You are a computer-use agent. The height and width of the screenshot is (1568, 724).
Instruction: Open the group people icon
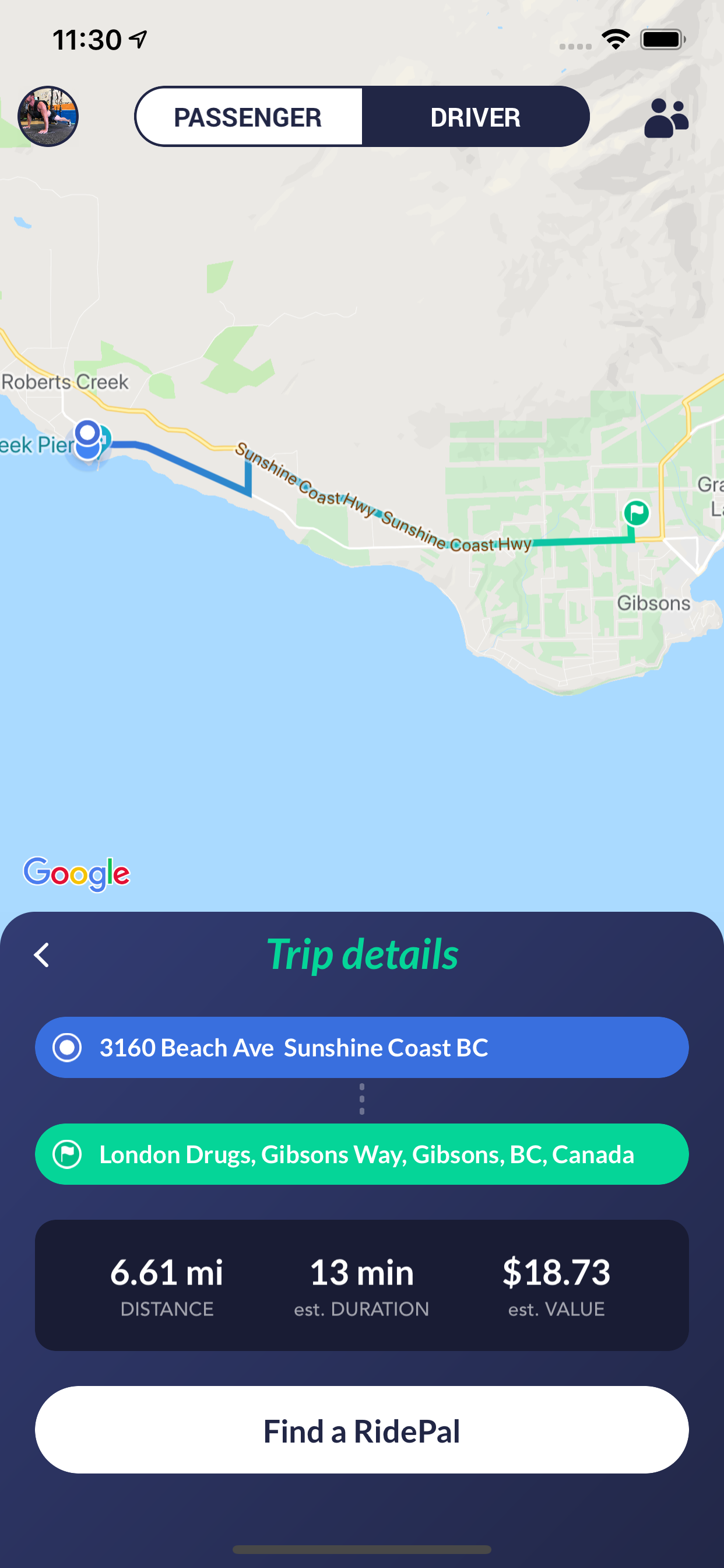pyautogui.click(x=666, y=118)
